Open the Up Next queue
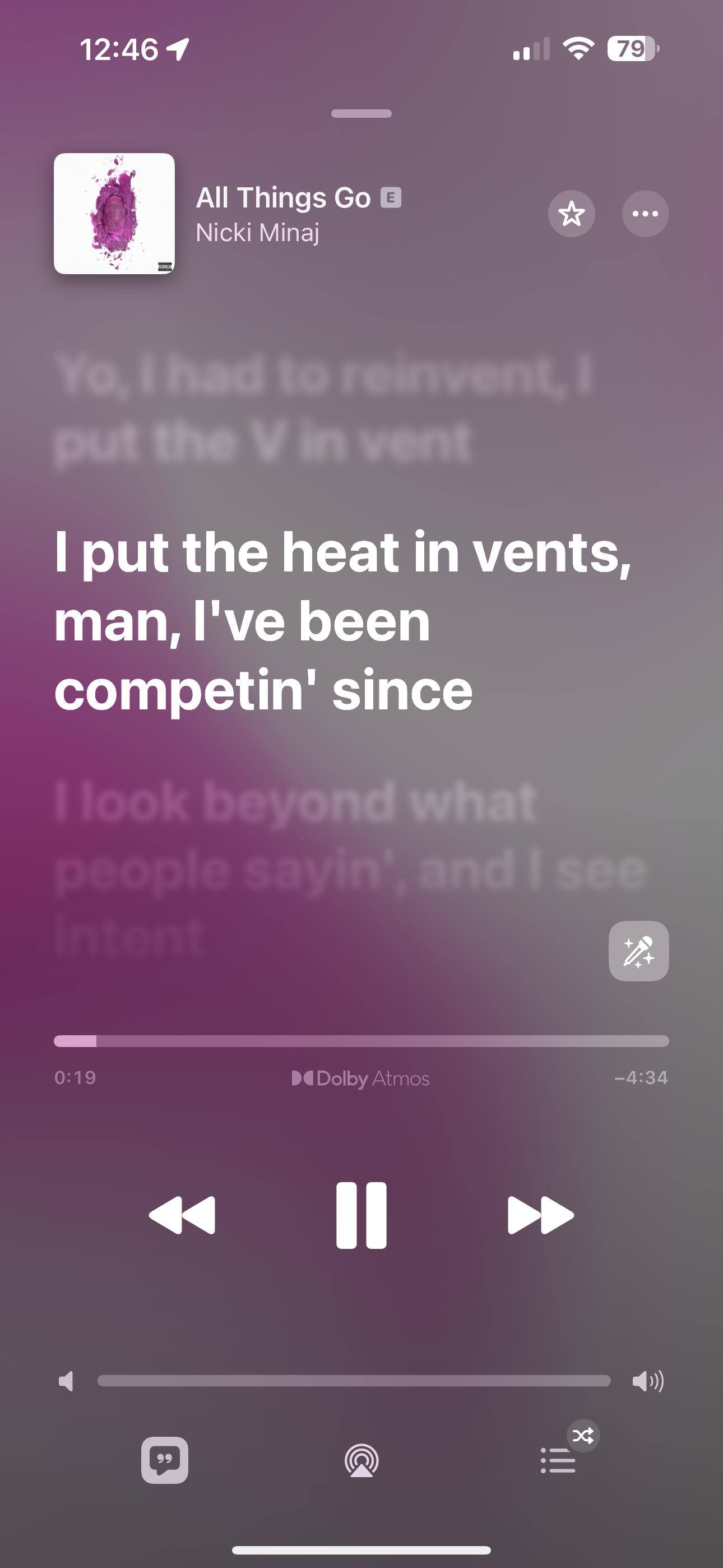This screenshot has height=1568, width=723. 558,1460
